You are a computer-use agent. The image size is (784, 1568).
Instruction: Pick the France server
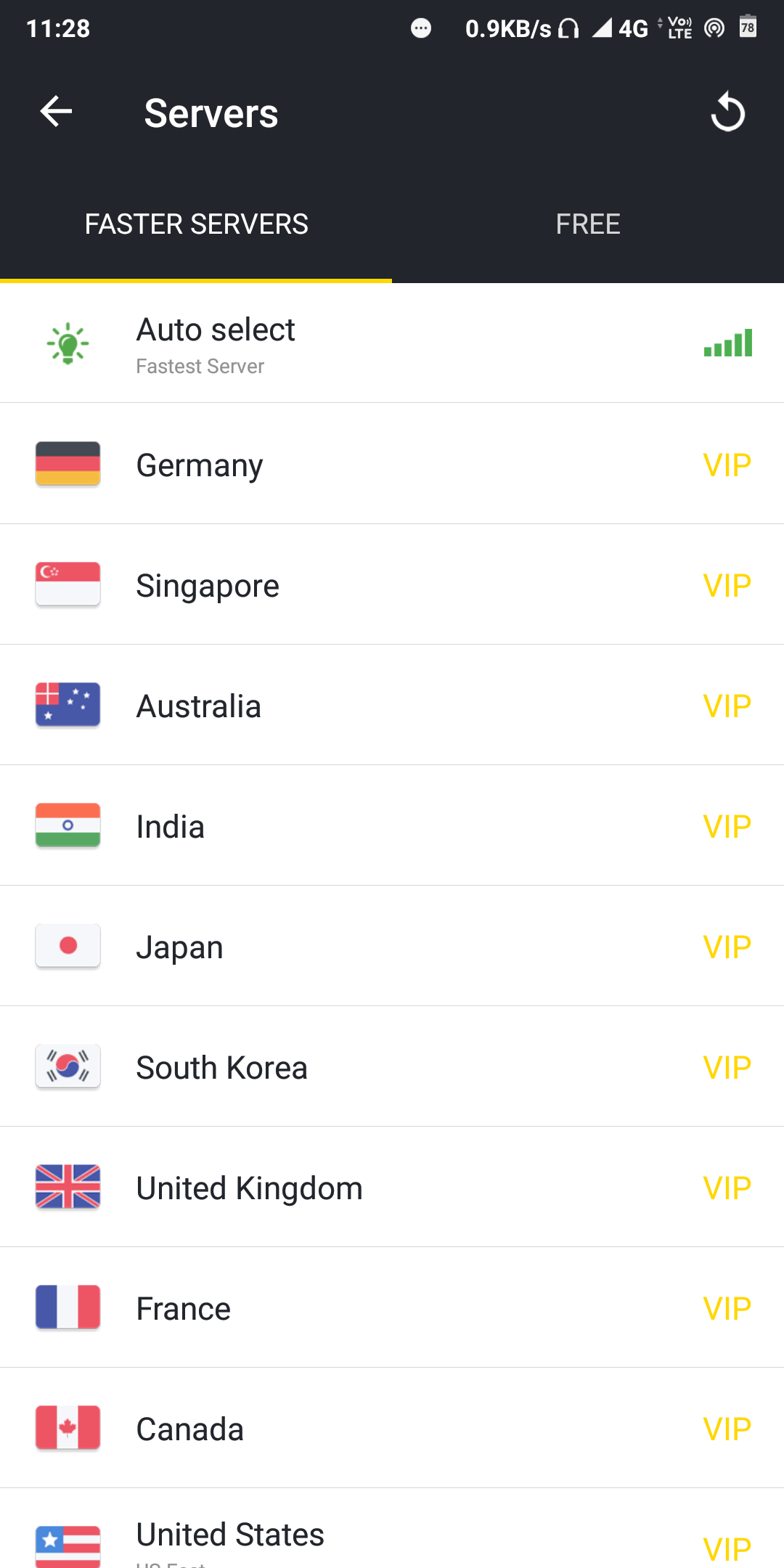392,1308
